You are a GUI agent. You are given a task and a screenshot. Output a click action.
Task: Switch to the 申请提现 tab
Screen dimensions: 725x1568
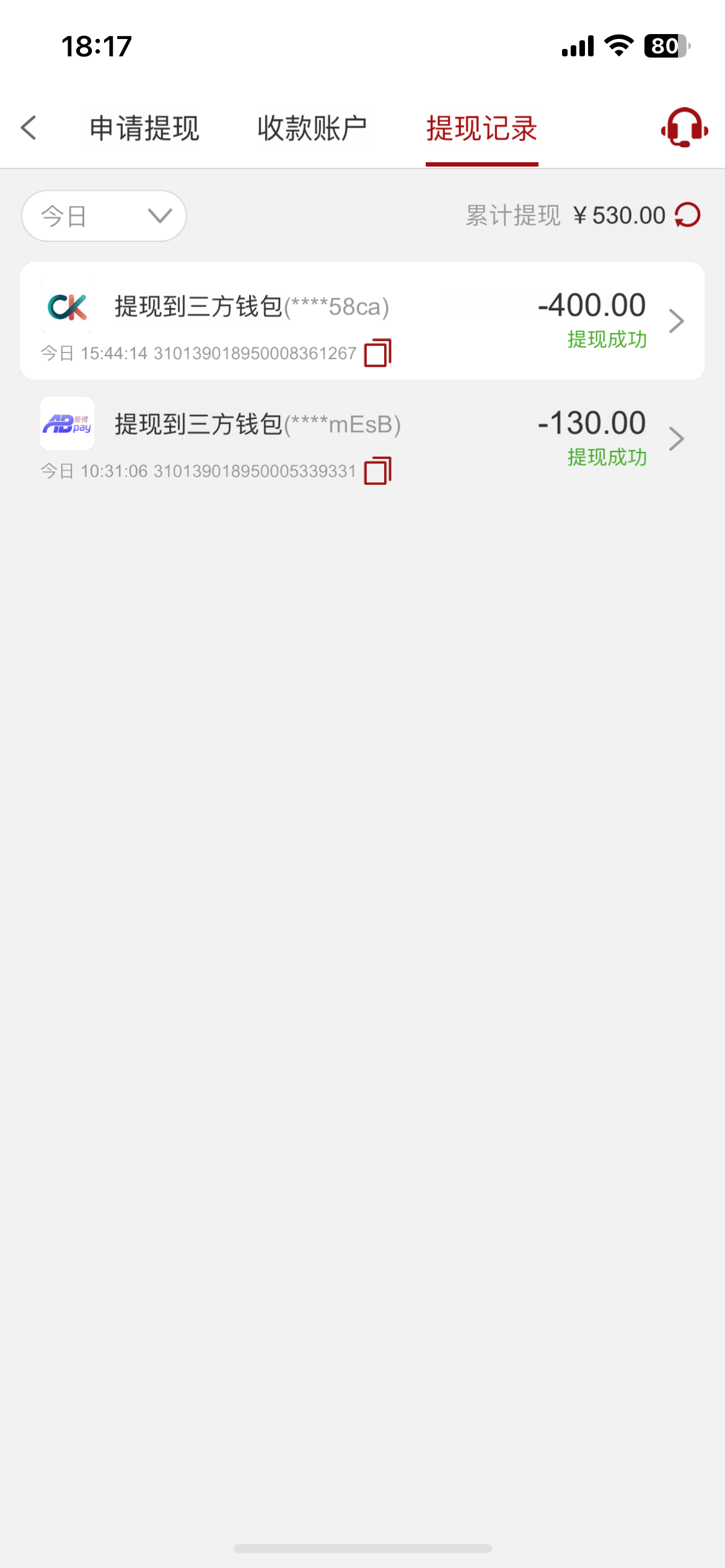[x=144, y=129]
